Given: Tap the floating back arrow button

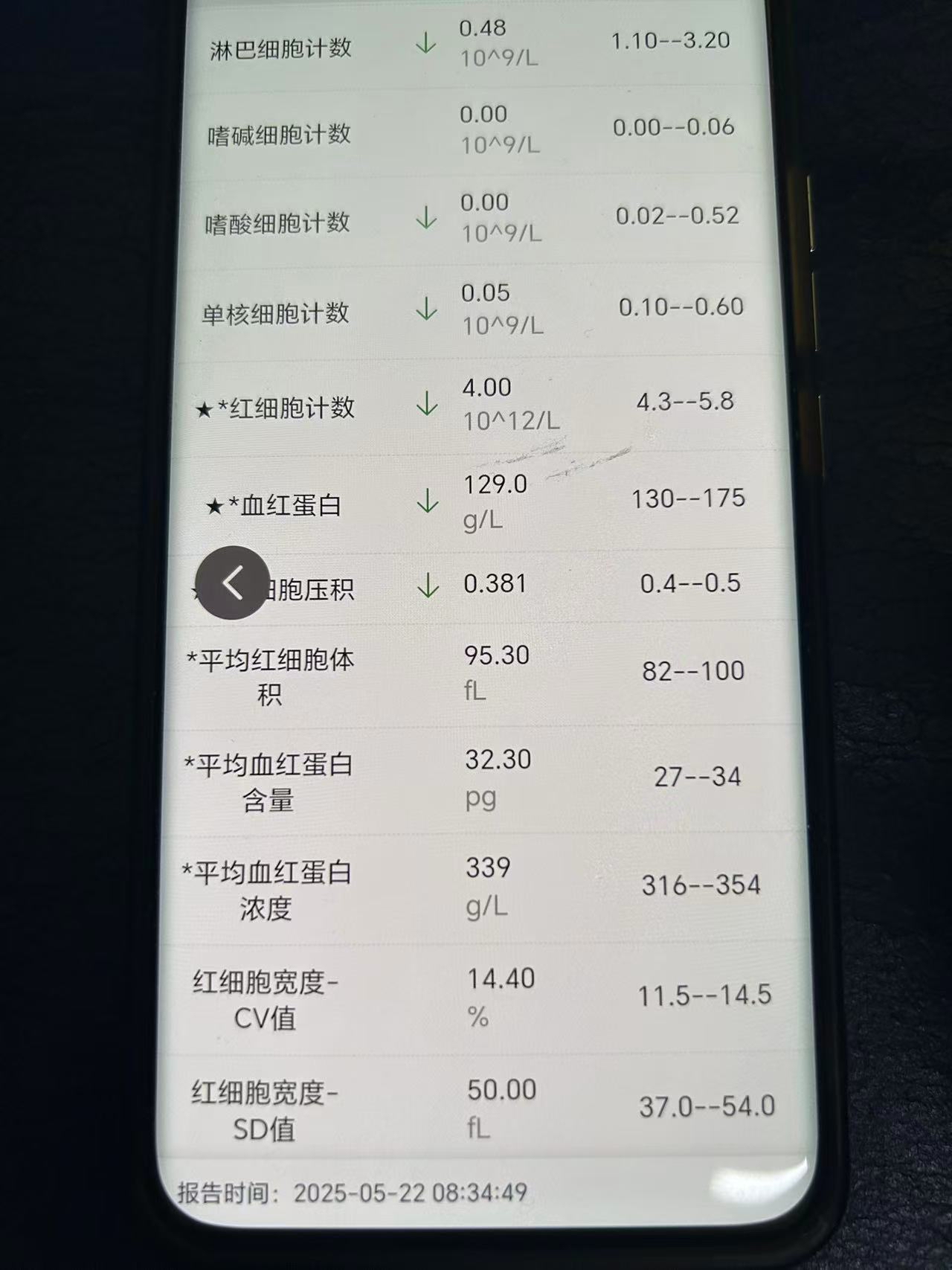Looking at the screenshot, I should pos(233,583).
